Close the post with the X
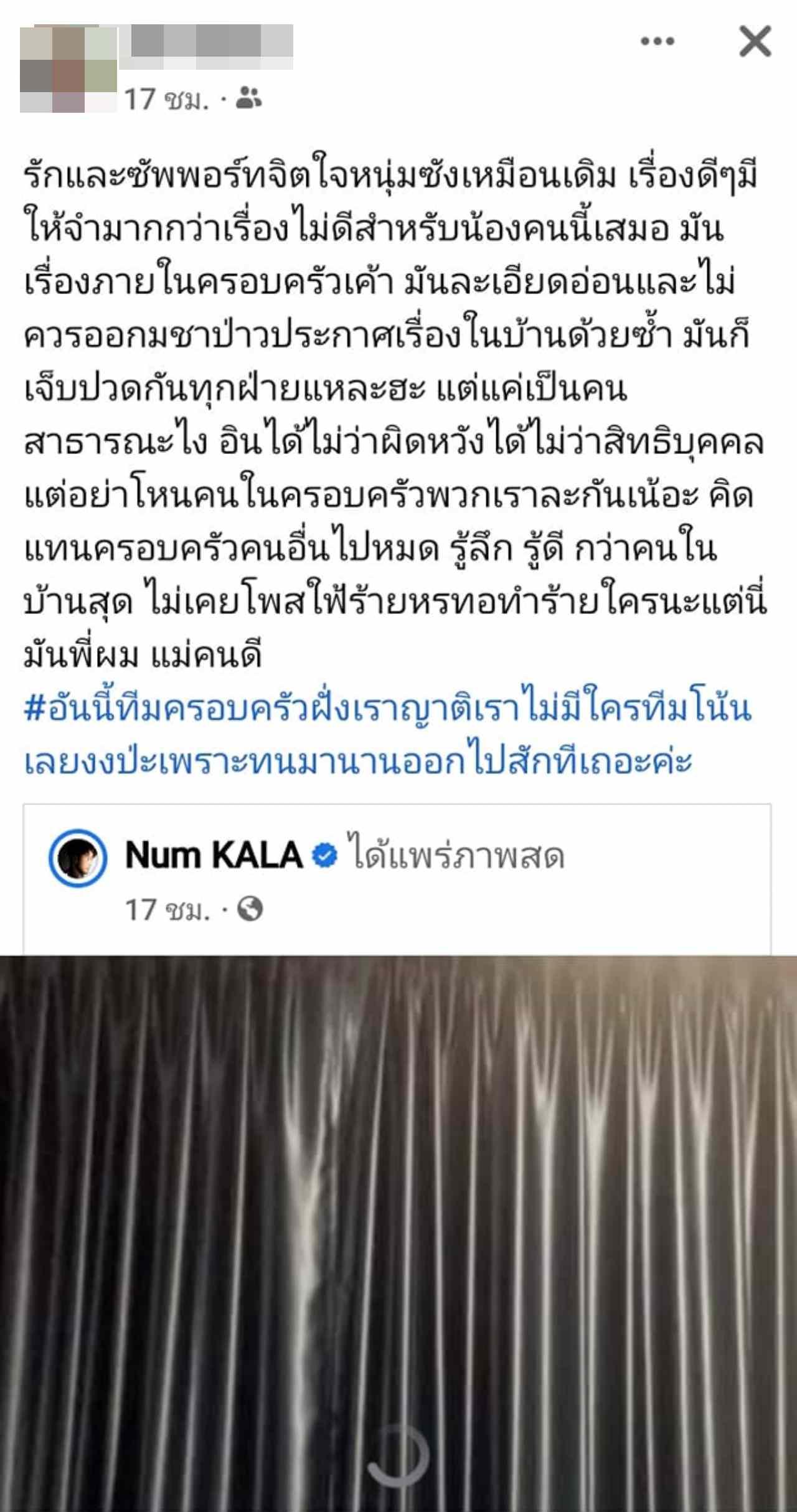Viewport: 797px width, 1512px height. [x=755, y=42]
